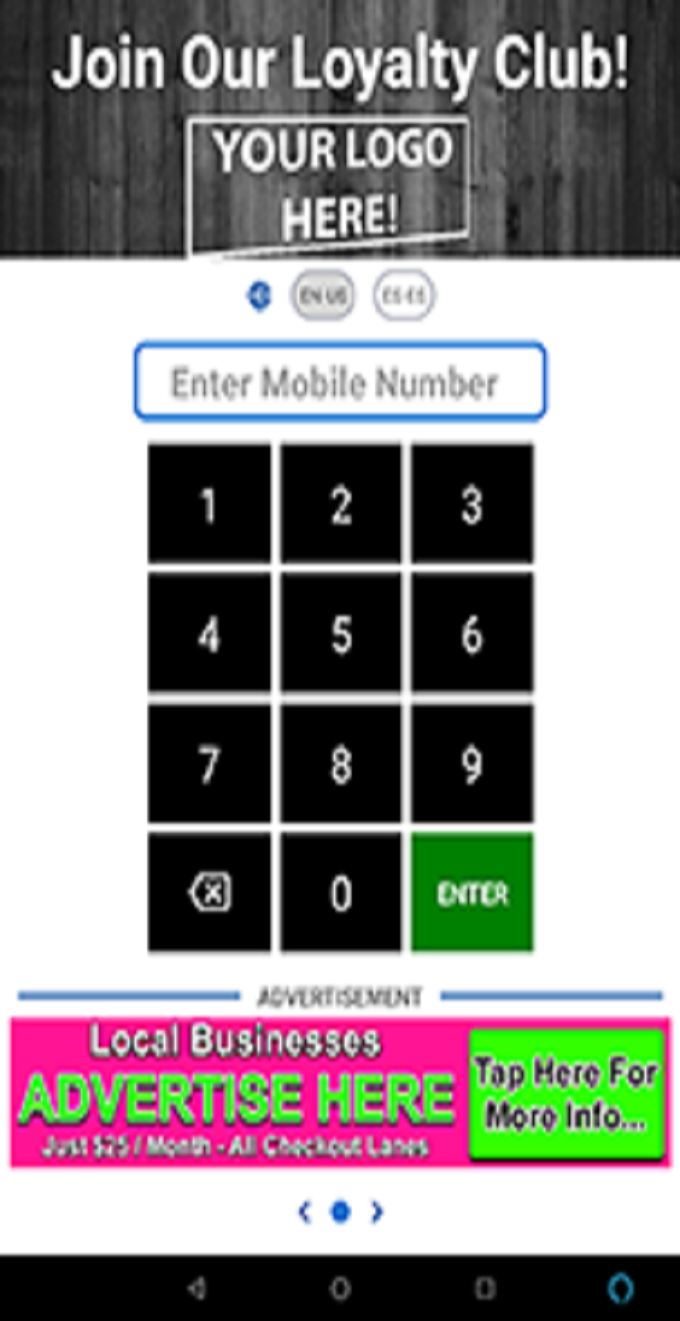
Task: Tap the 9 key
Action: 472,764
